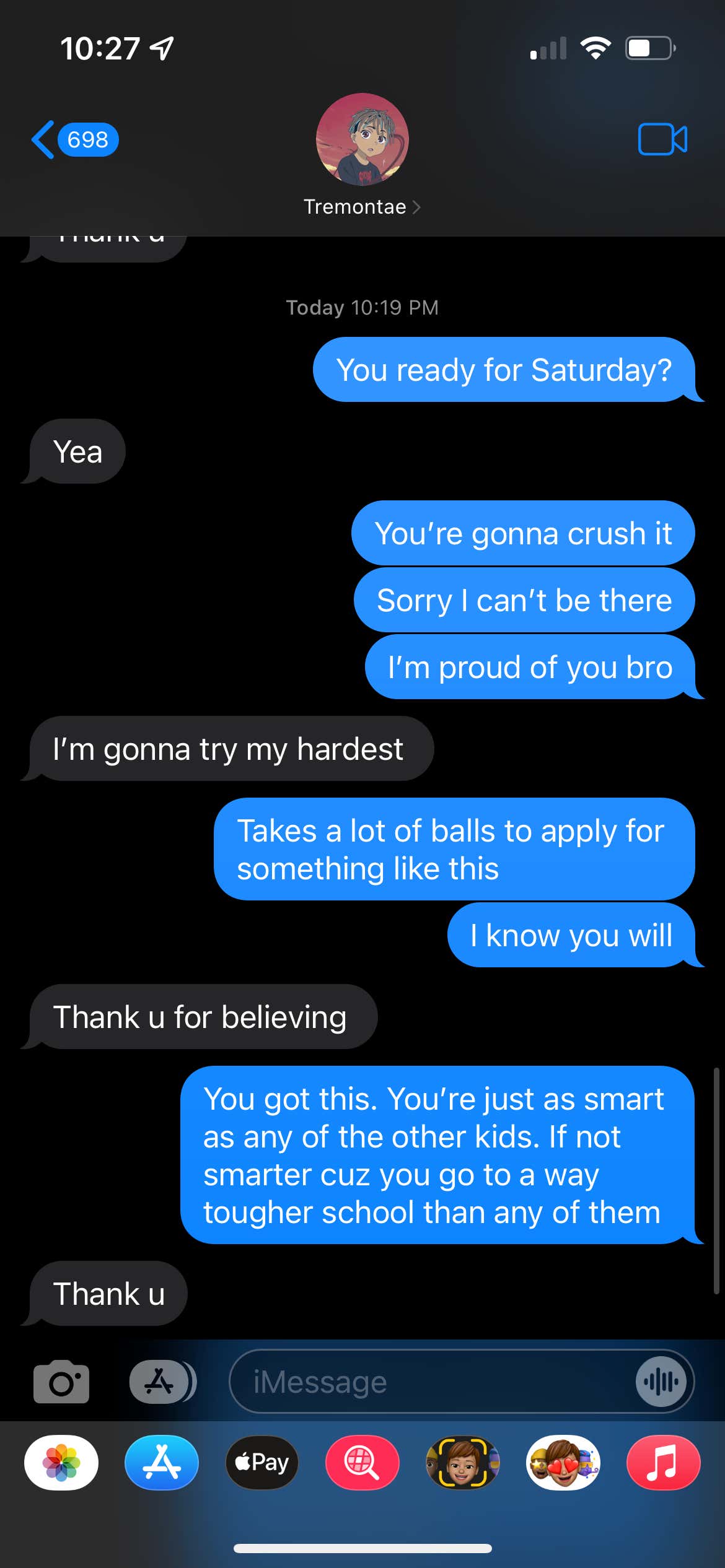This screenshot has width=725, height=1568.
Task: Go back to the messages list
Action: click(x=74, y=139)
